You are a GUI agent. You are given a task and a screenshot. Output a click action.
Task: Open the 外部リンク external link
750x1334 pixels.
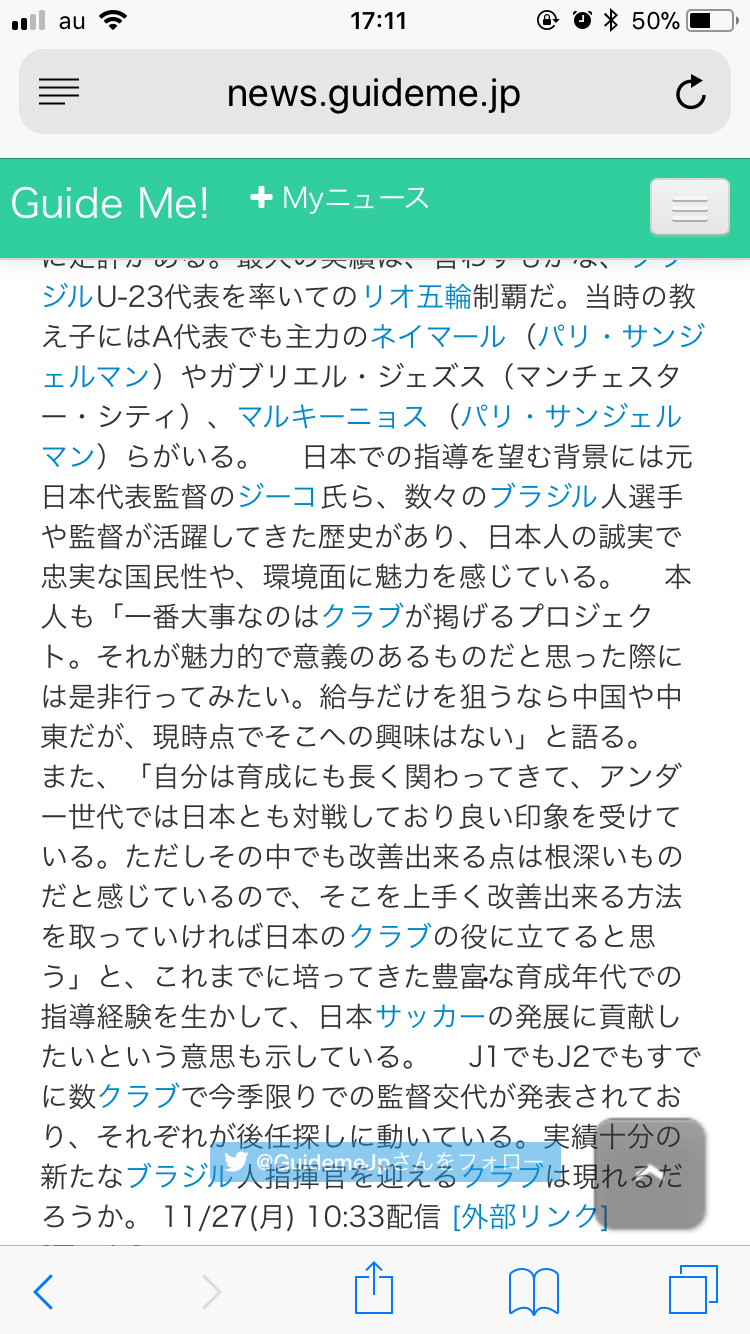click(x=530, y=1217)
